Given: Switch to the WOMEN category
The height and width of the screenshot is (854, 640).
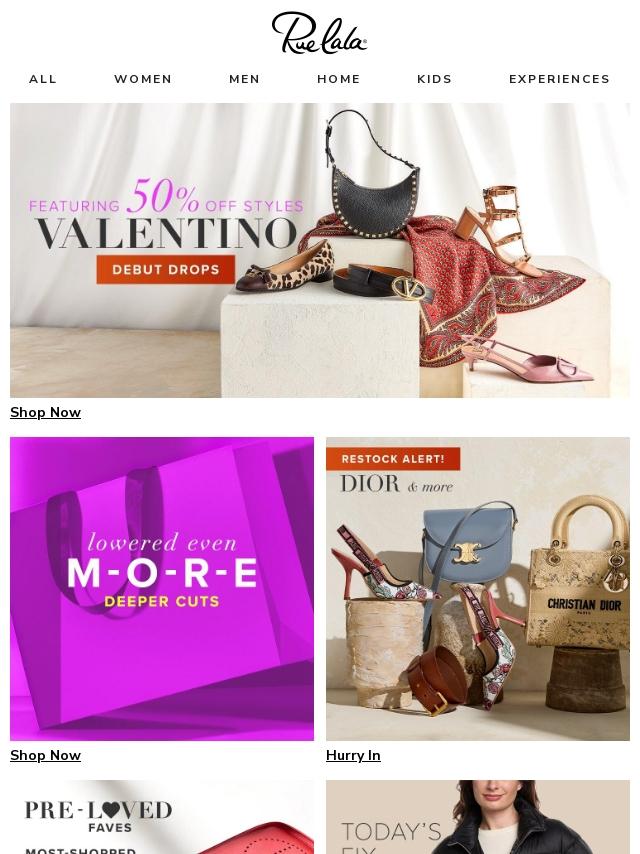Looking at the screenshot, I should coord(143,79).
